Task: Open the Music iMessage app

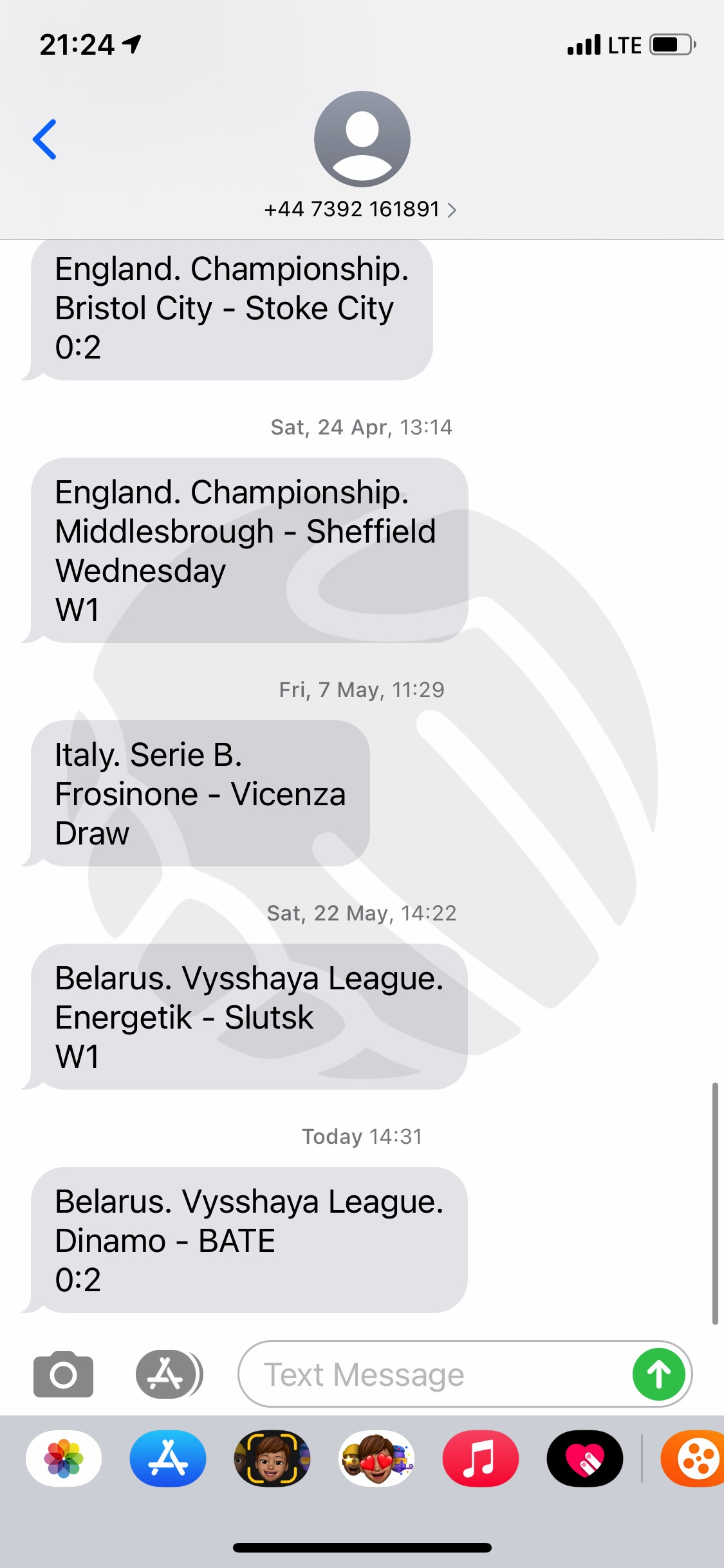Action: click(x=481, y=1459)
